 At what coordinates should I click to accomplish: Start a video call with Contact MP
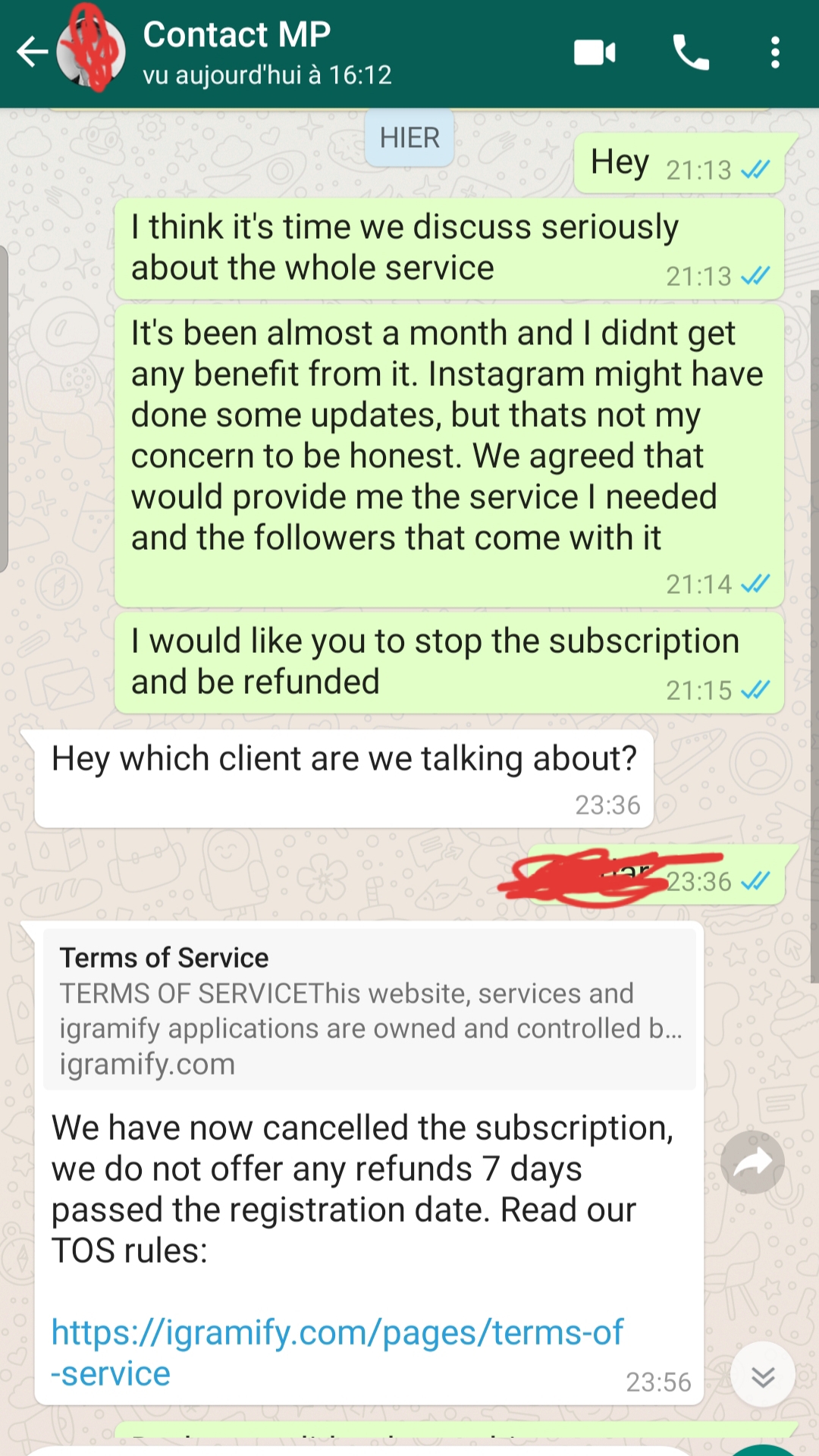595,52
